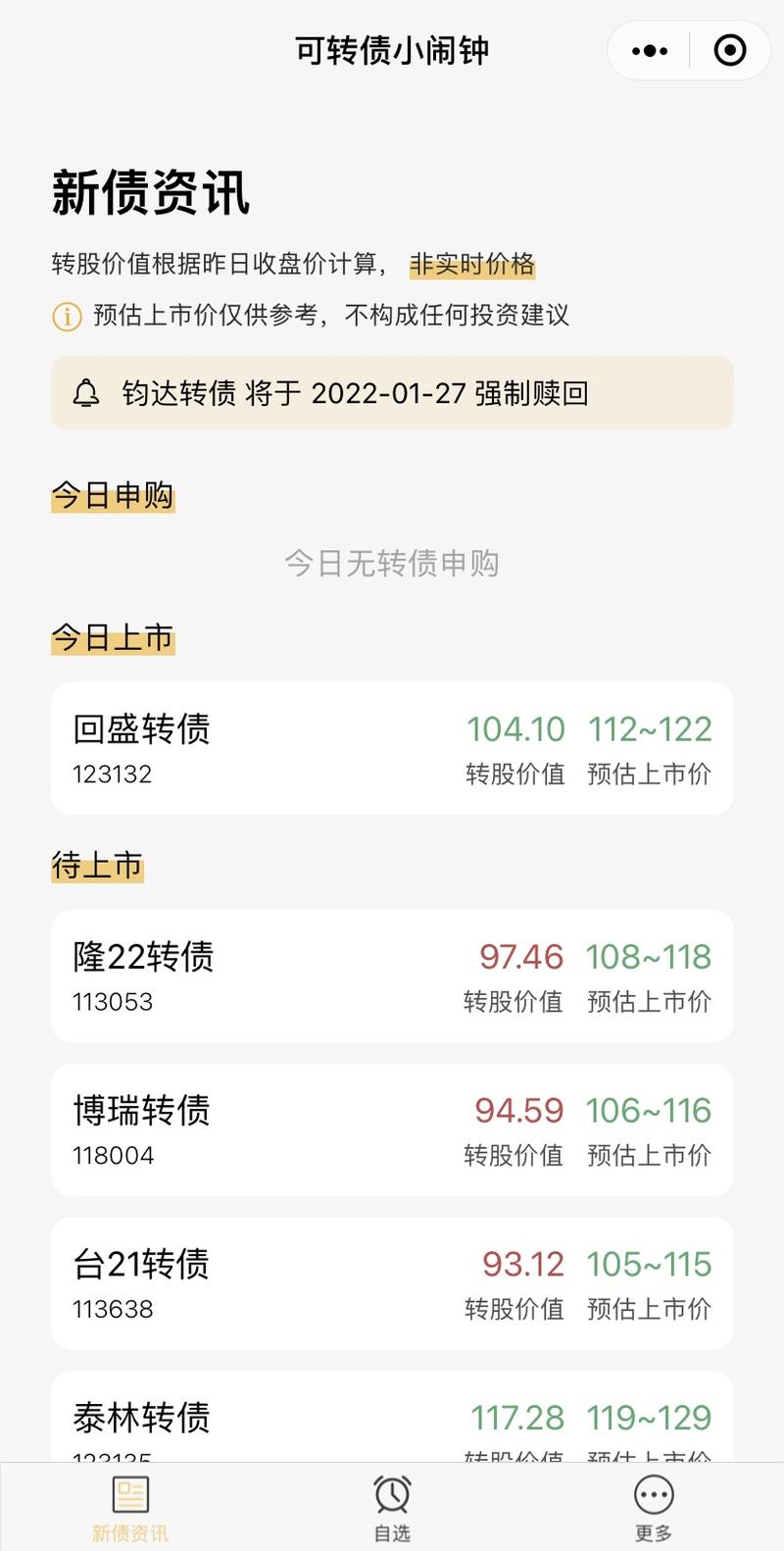Tap the ellipsis icon on 更多 tab
The image size is (784, 1551).
click(653, 1494)
